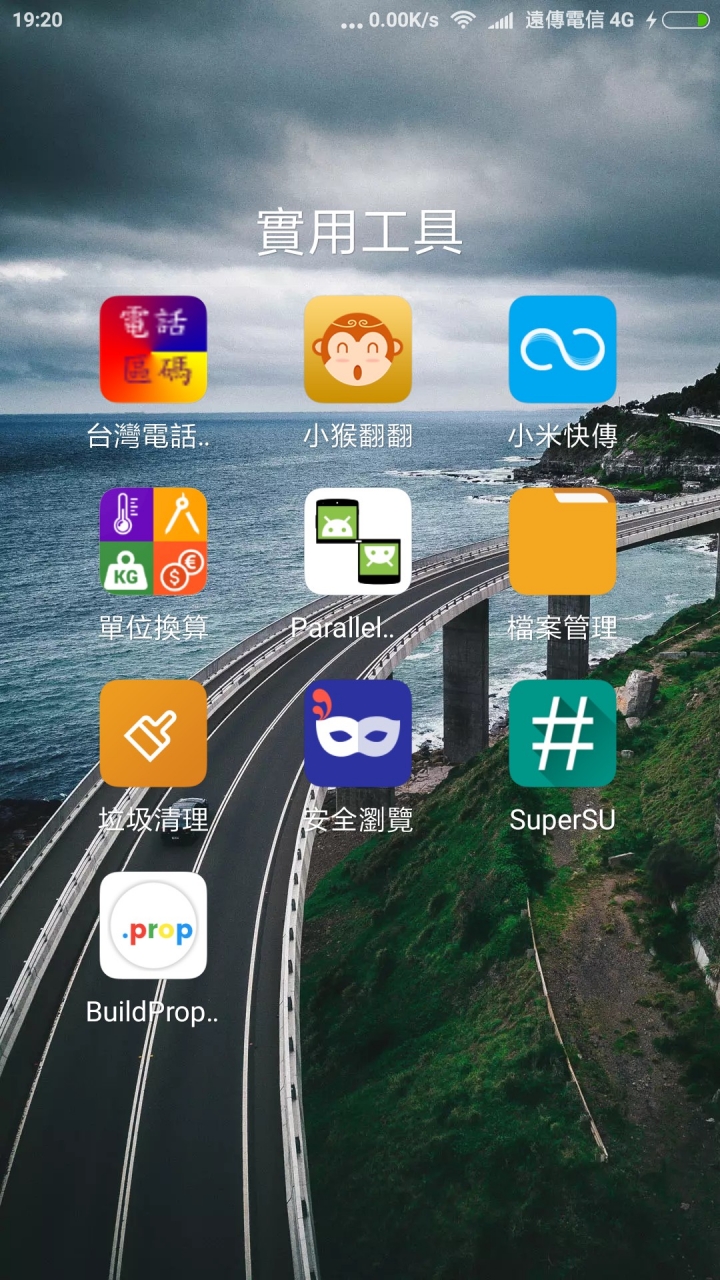Viewport: 720px width, 1280px height.
Task: Launch the Parallel app
Action: (x=358, y=541)
